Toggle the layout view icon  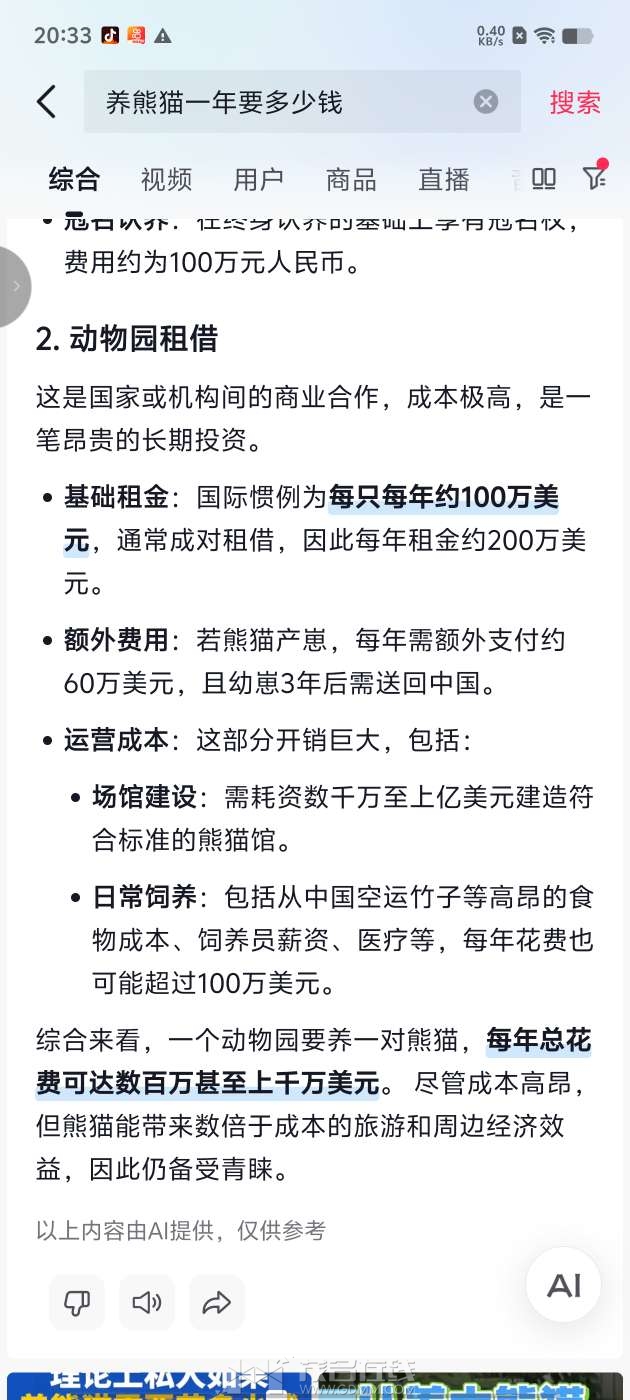point(544,180)
